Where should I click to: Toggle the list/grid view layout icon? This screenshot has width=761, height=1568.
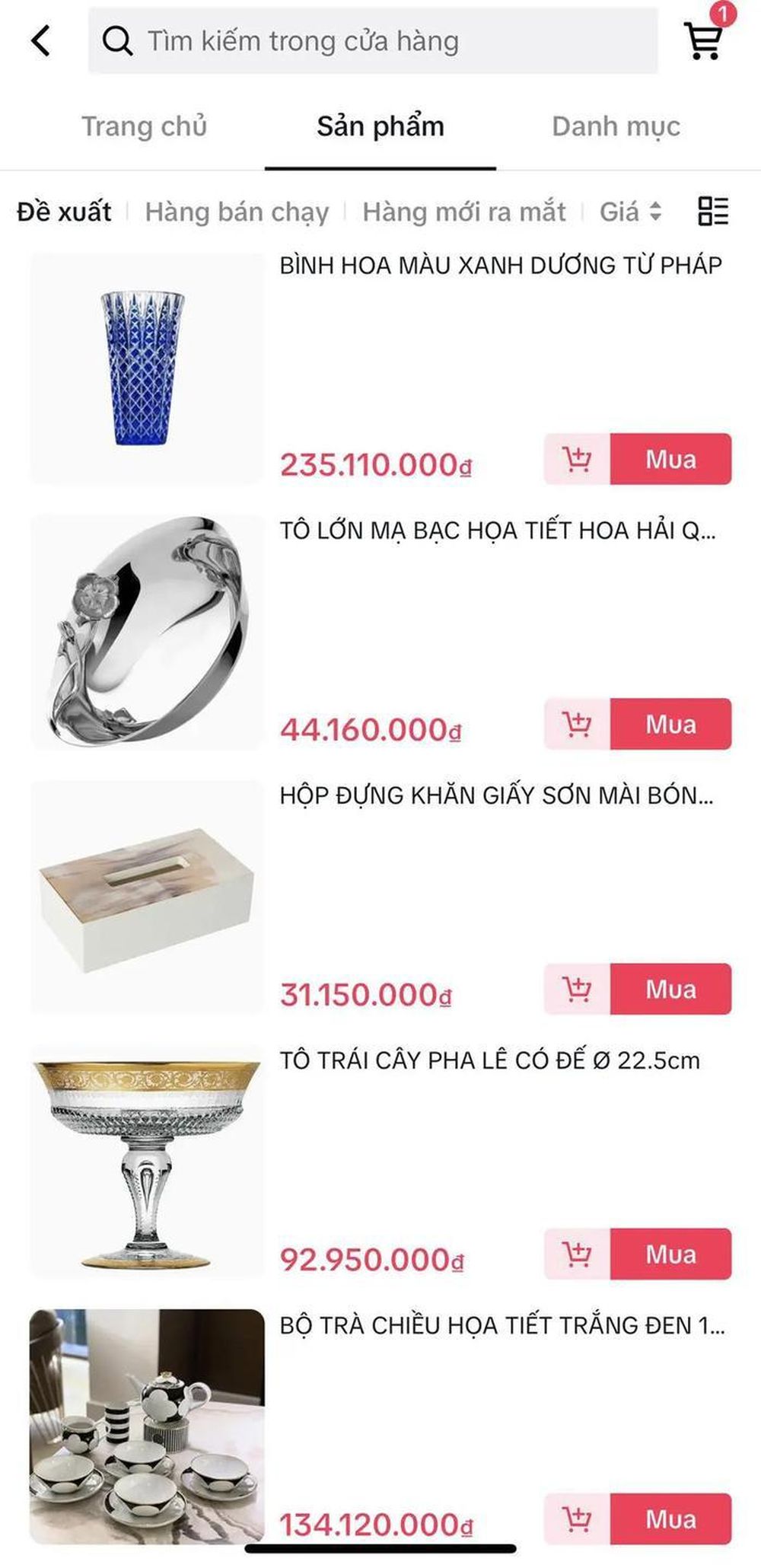click(x=713, y=211)
